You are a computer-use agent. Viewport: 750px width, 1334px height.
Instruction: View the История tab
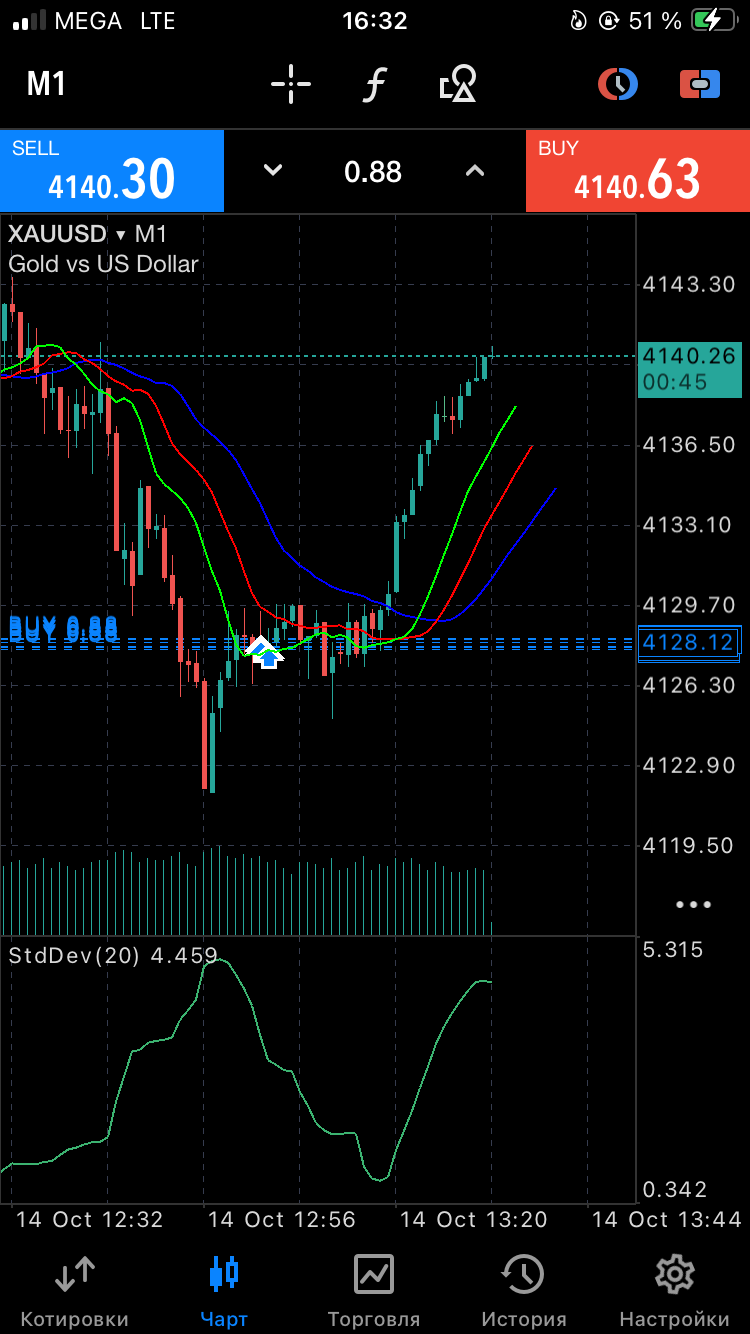coord(524,1290)
